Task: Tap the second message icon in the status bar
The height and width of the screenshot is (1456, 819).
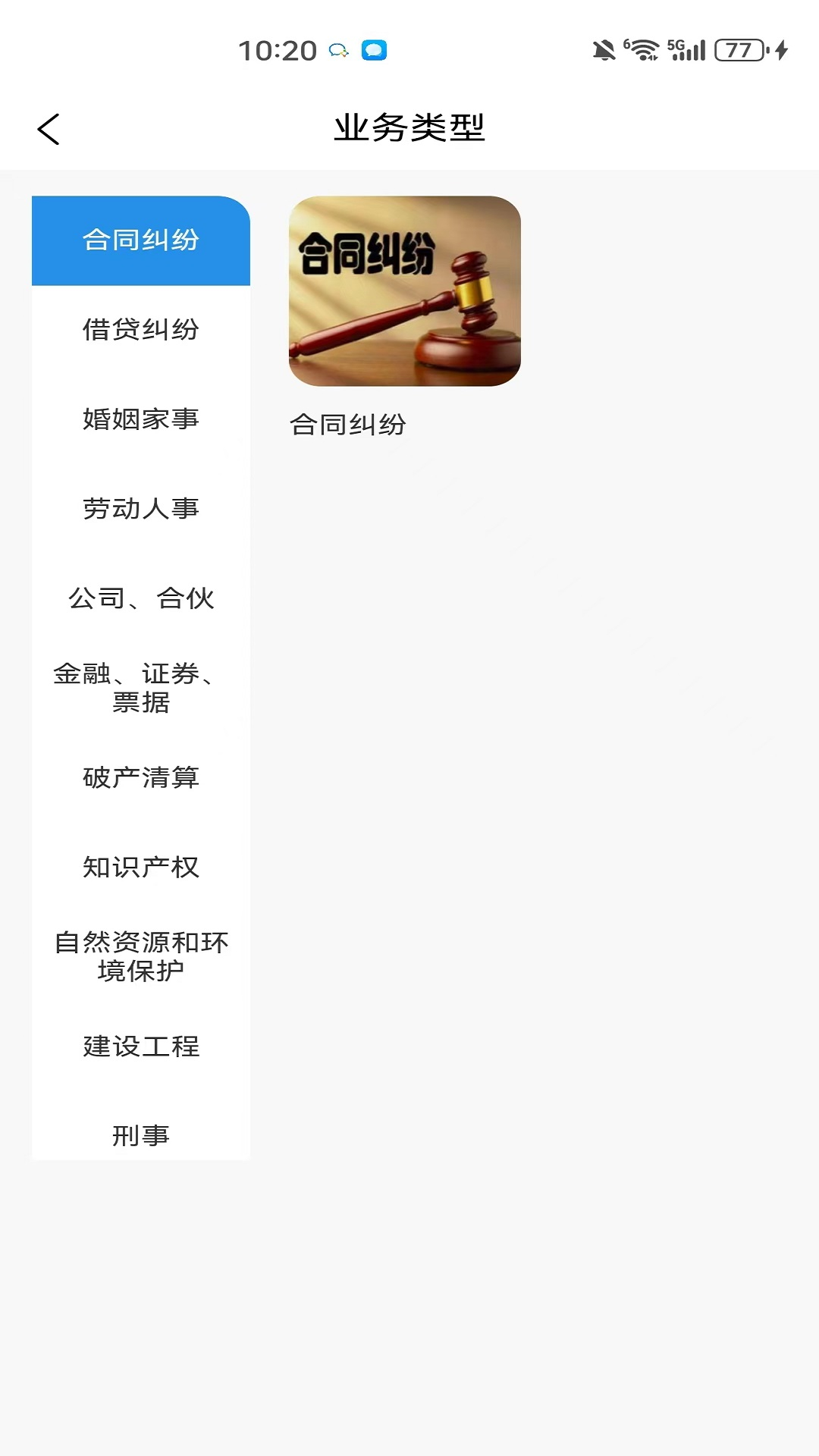Action: [x=373, y=51]
